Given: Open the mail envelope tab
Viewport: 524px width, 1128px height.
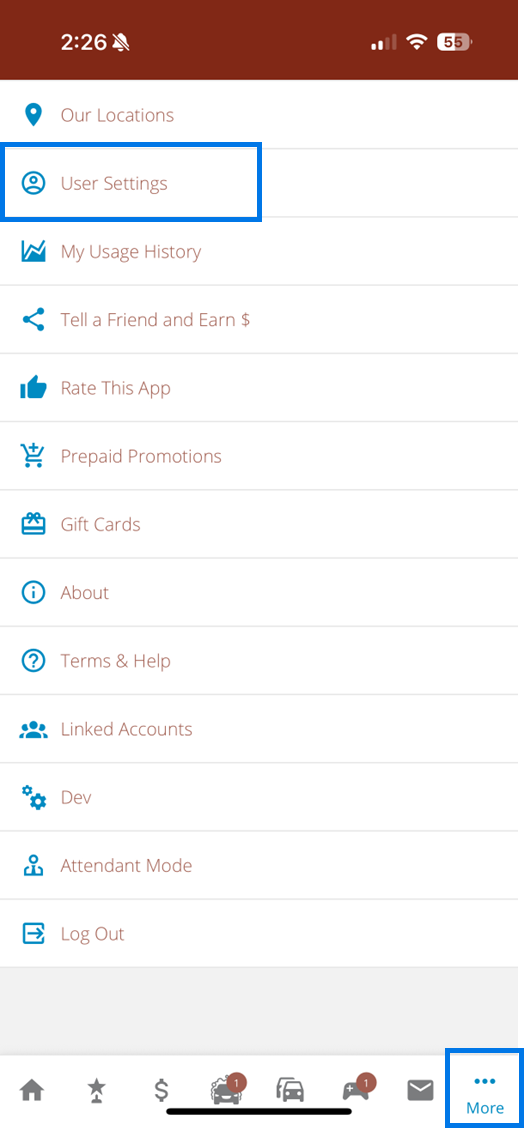Looking at the screenshot, I should (420, 1091).
